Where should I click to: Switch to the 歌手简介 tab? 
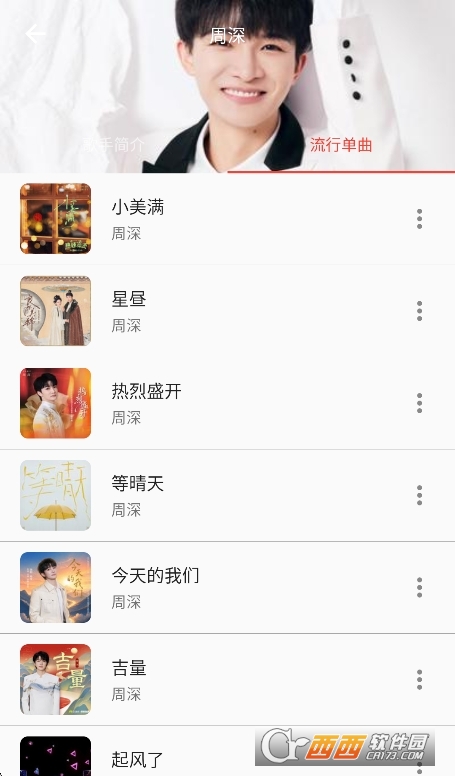click(x=114, y=145)
